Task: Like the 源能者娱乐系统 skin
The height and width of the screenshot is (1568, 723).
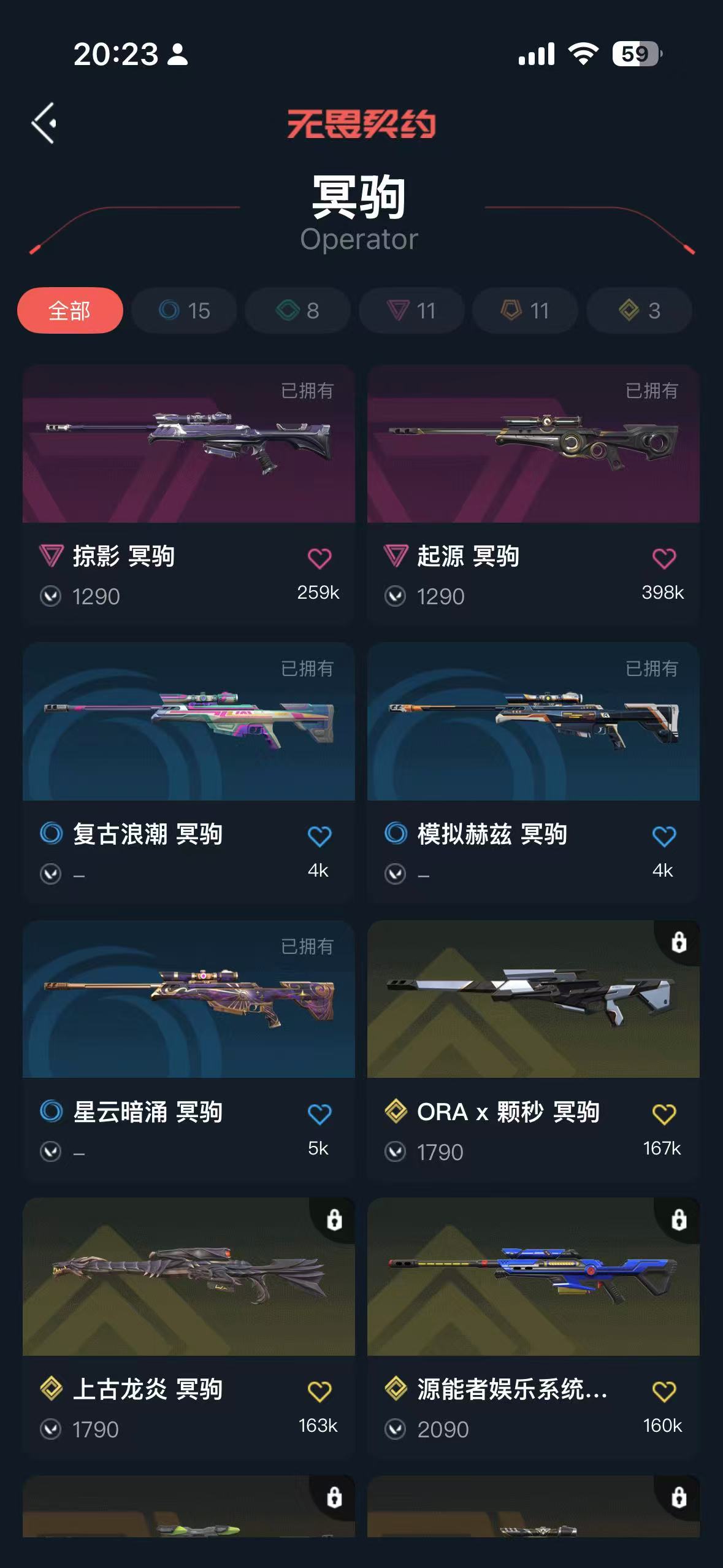Action: 664,1391
